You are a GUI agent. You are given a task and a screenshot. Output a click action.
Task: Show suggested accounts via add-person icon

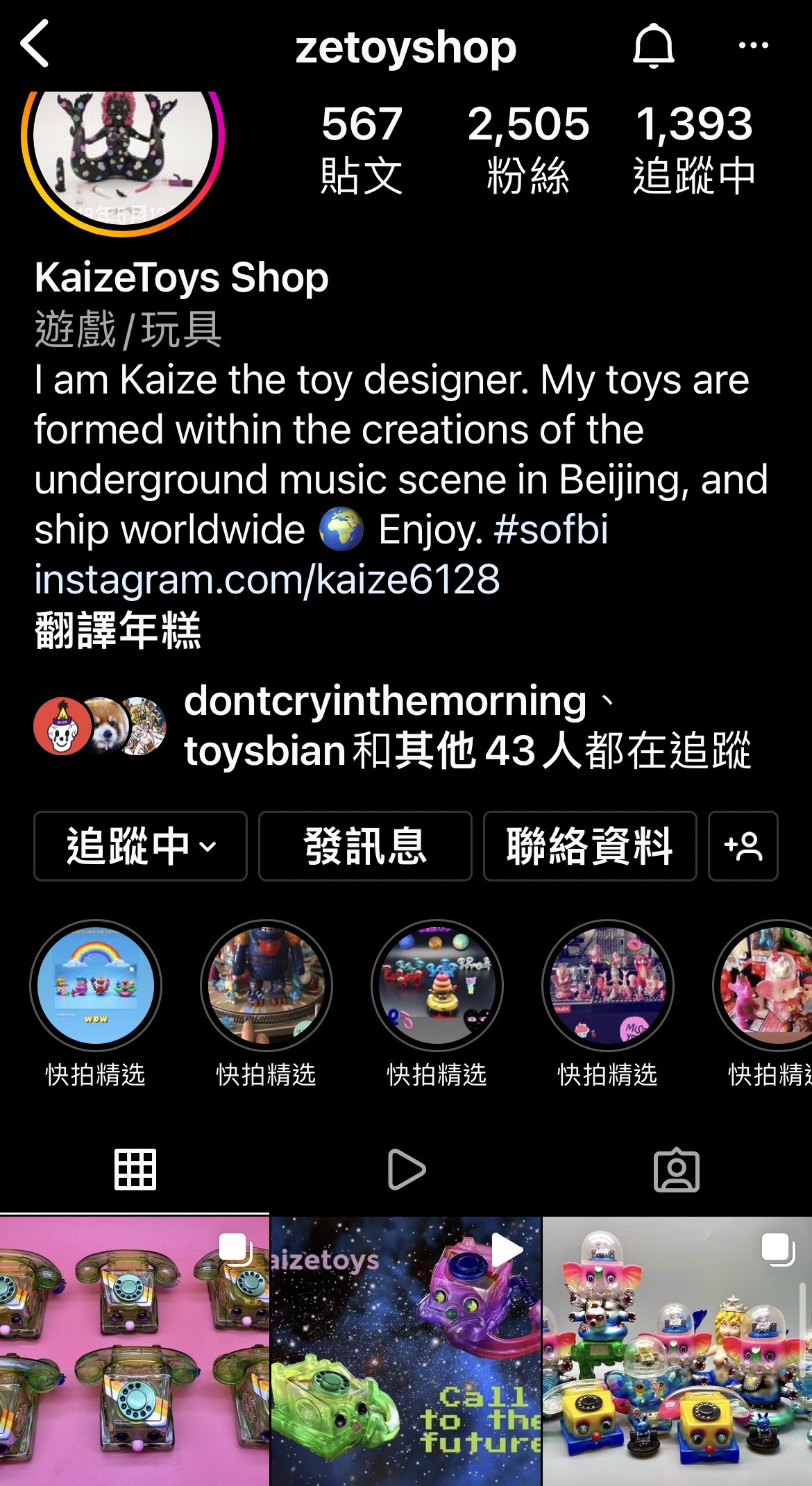coord(743,846)
